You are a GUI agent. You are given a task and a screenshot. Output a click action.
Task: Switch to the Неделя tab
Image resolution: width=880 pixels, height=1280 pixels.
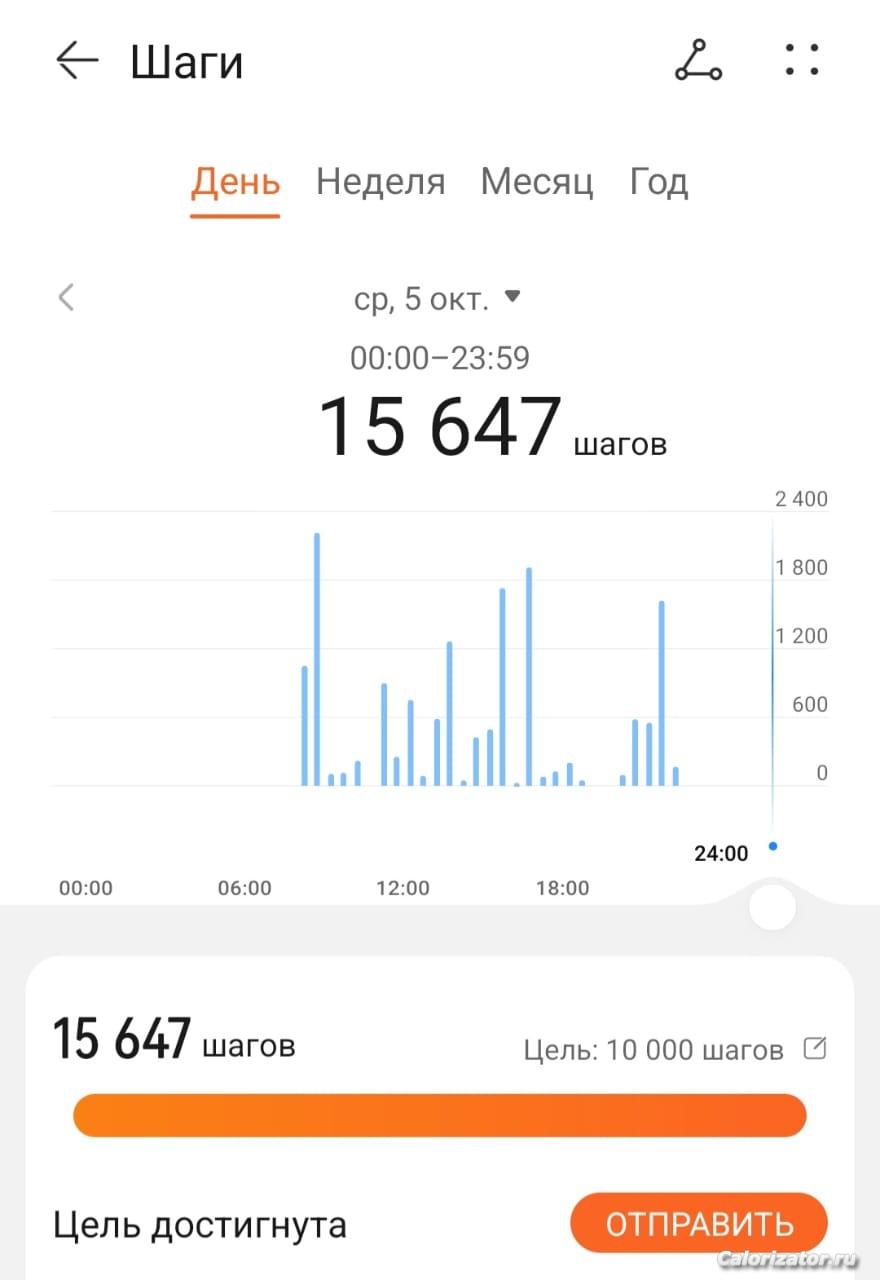point(380,183)
